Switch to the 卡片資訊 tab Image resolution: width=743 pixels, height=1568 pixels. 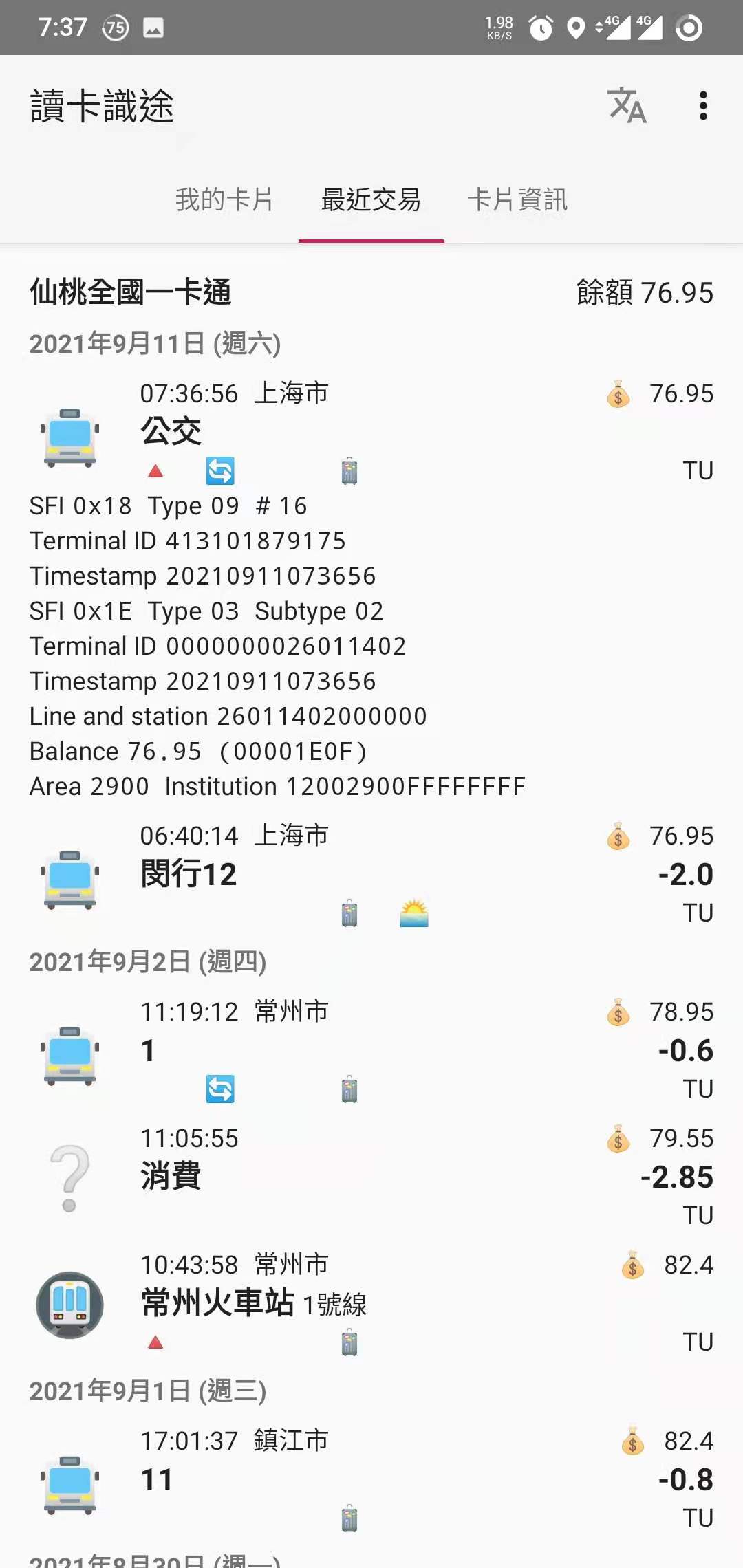[x=517, y=200]
